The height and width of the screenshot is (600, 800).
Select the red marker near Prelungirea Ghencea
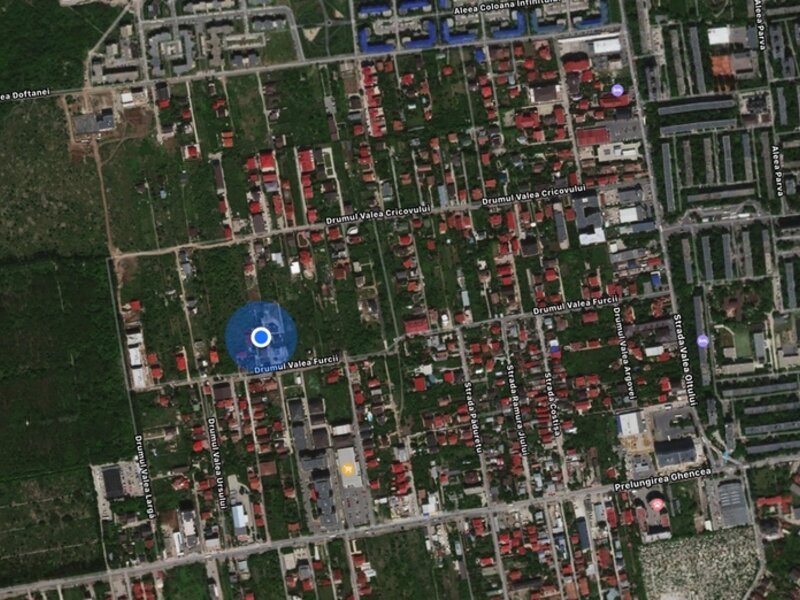[657, 505]
